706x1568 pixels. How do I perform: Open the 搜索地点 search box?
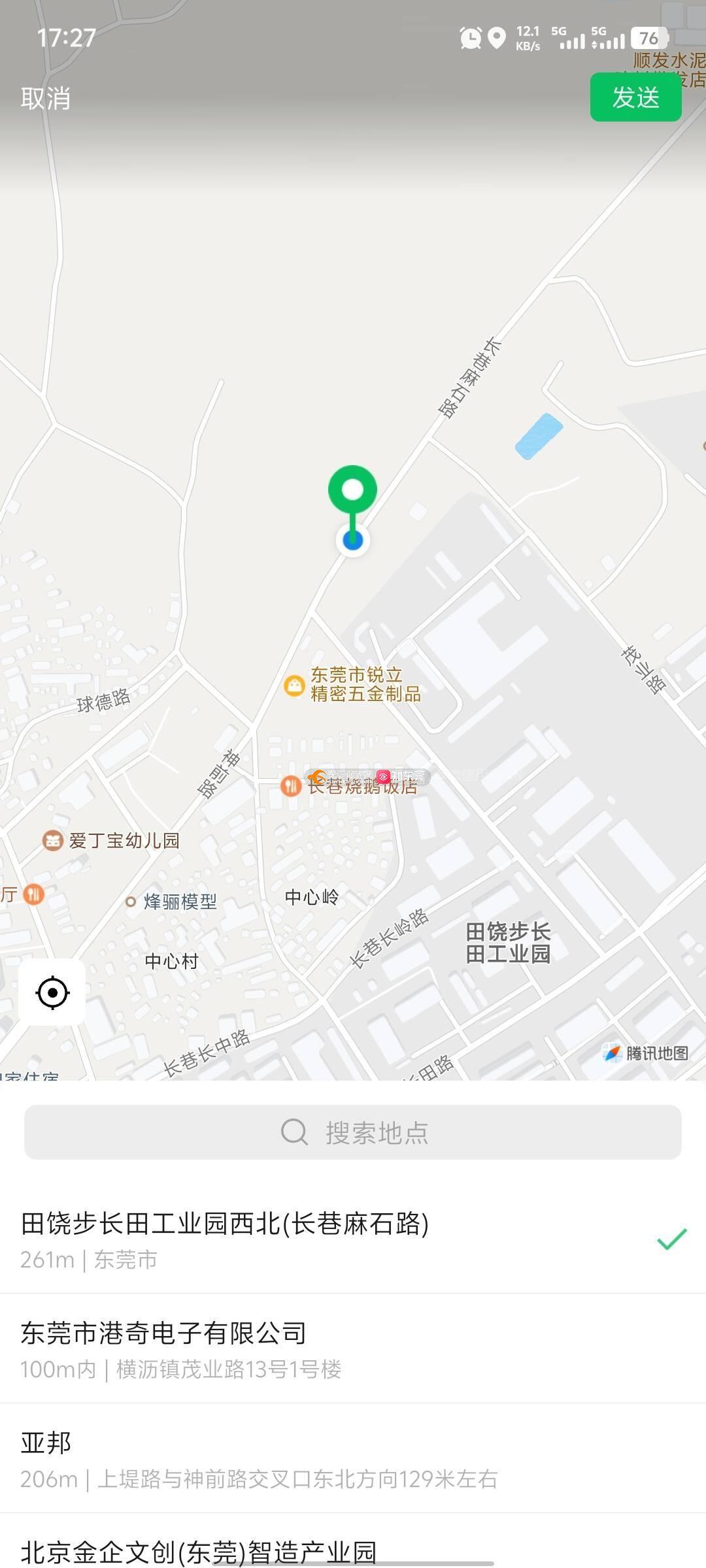click(x=353, y=1132)
